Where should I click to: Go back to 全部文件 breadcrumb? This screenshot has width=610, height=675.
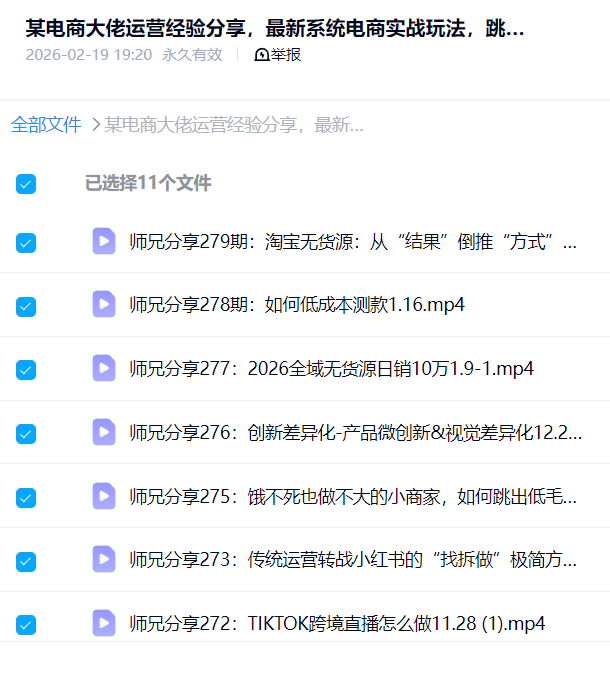click(46, 125)
